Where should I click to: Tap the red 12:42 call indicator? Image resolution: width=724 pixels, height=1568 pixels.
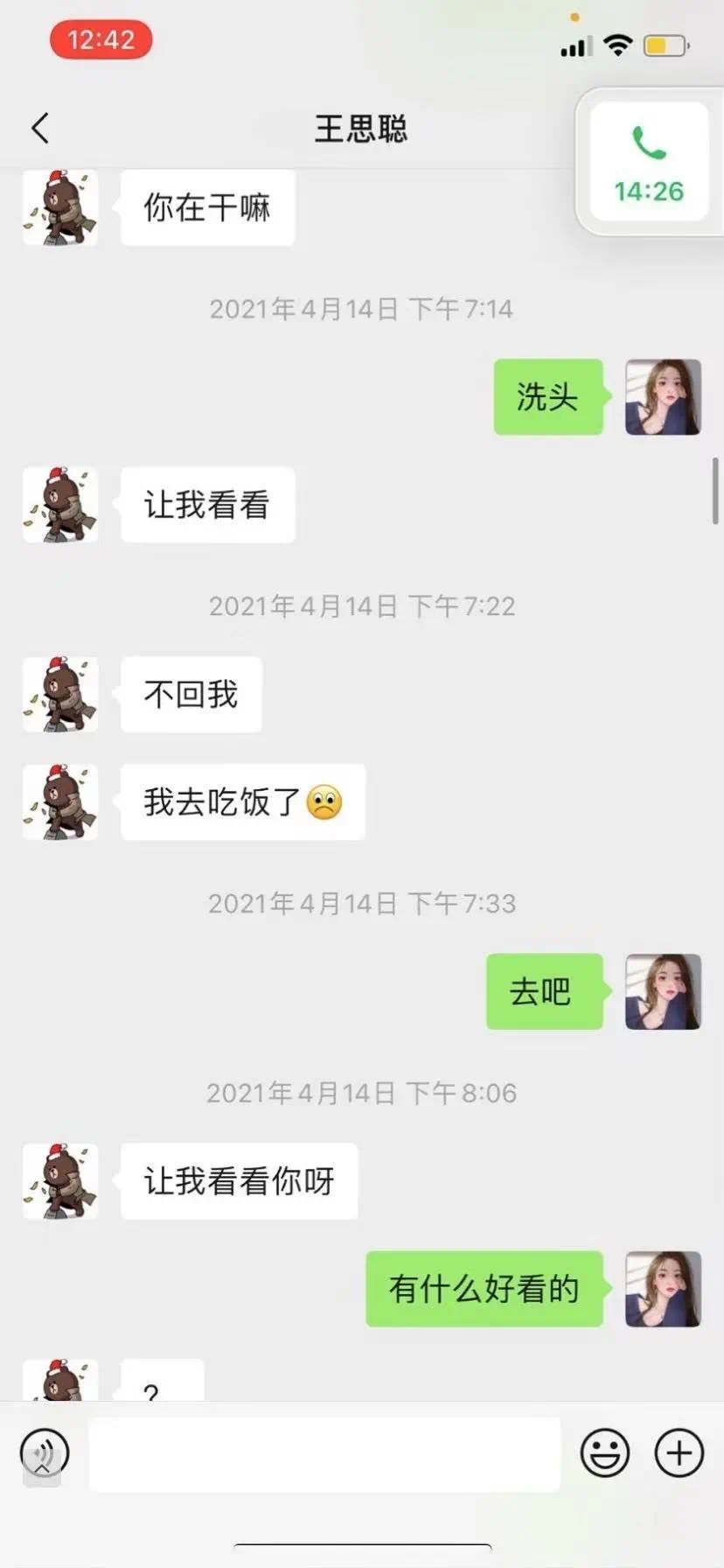[101, 40]
